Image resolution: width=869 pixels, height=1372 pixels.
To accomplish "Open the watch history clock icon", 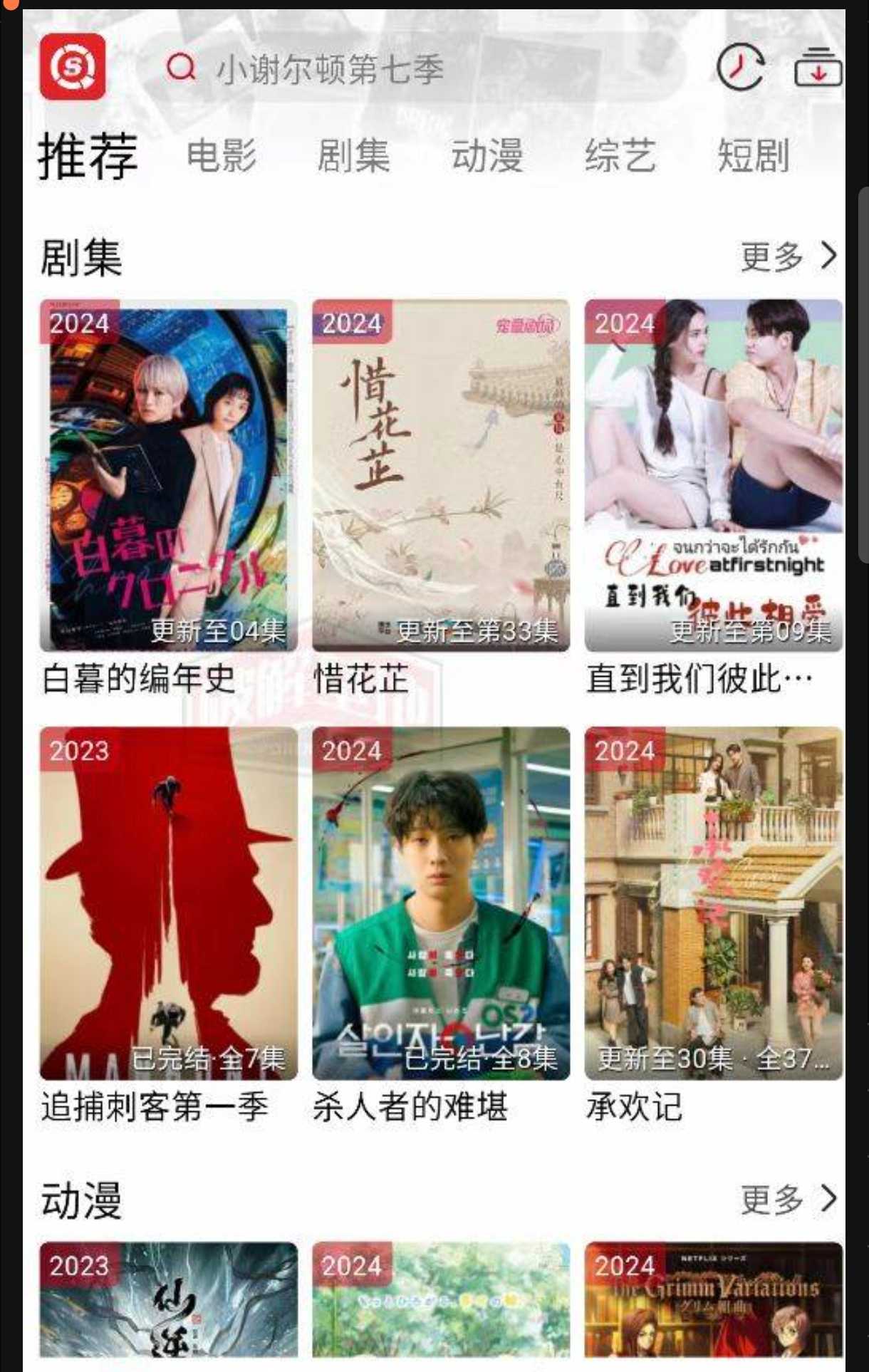I will coord(740,68).
